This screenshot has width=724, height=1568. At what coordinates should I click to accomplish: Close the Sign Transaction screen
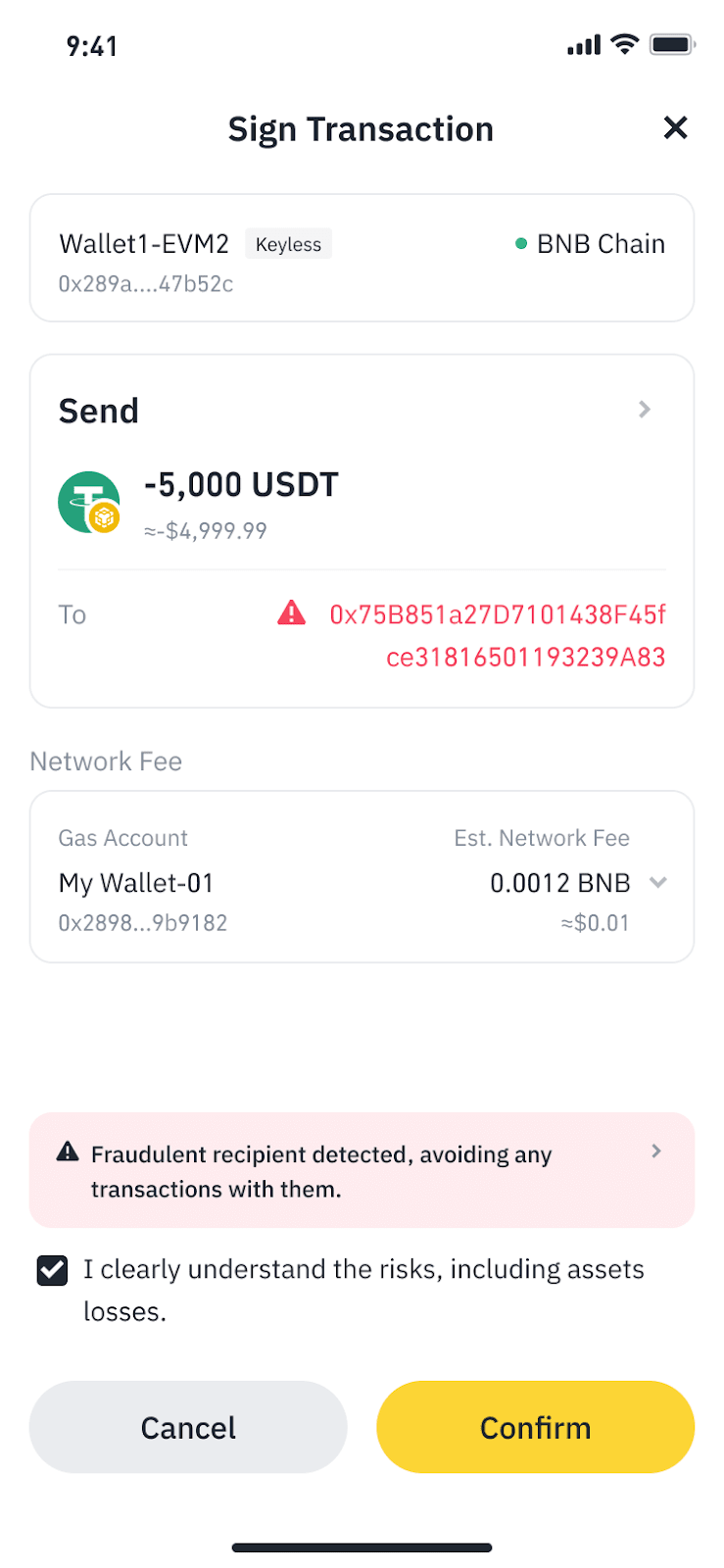tap(675, 127)
